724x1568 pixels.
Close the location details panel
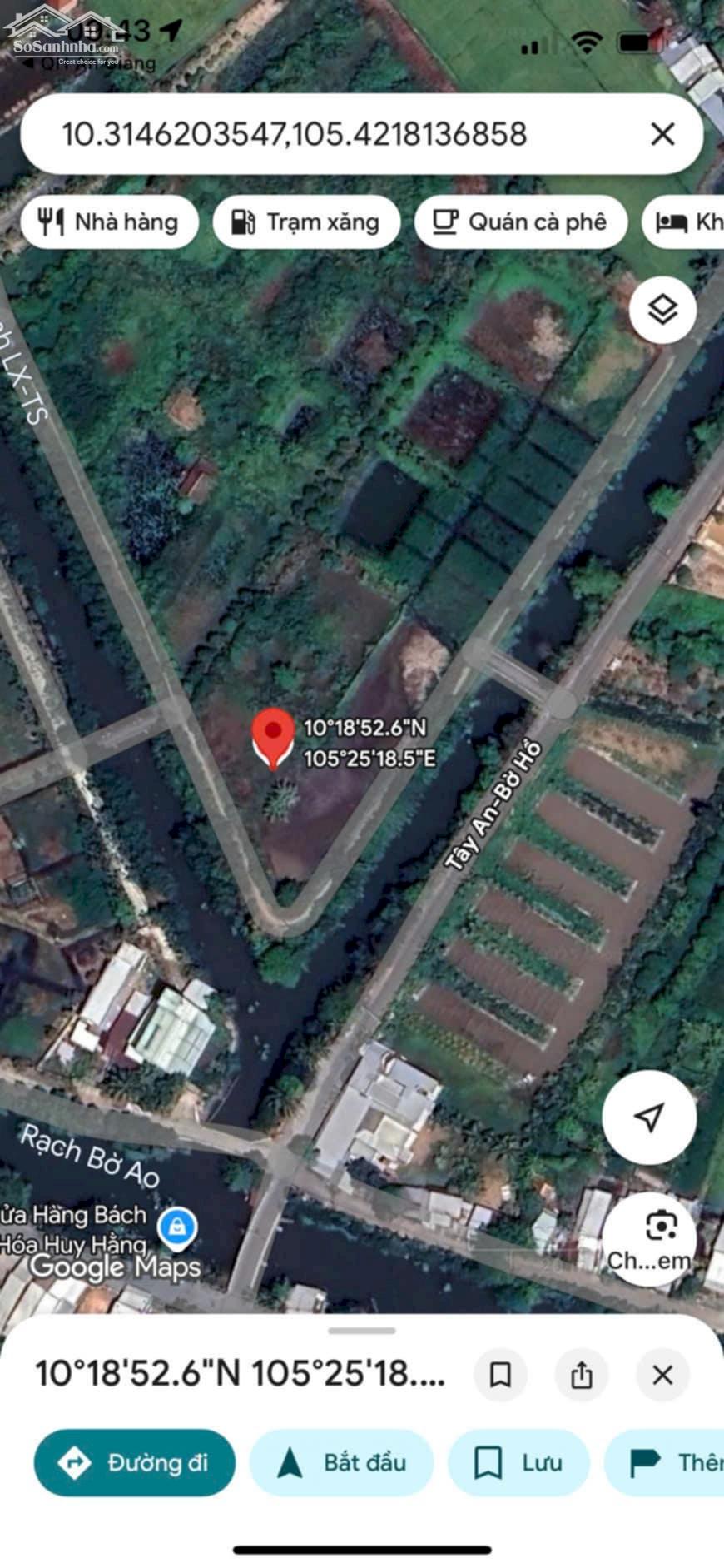[662, 1374]
